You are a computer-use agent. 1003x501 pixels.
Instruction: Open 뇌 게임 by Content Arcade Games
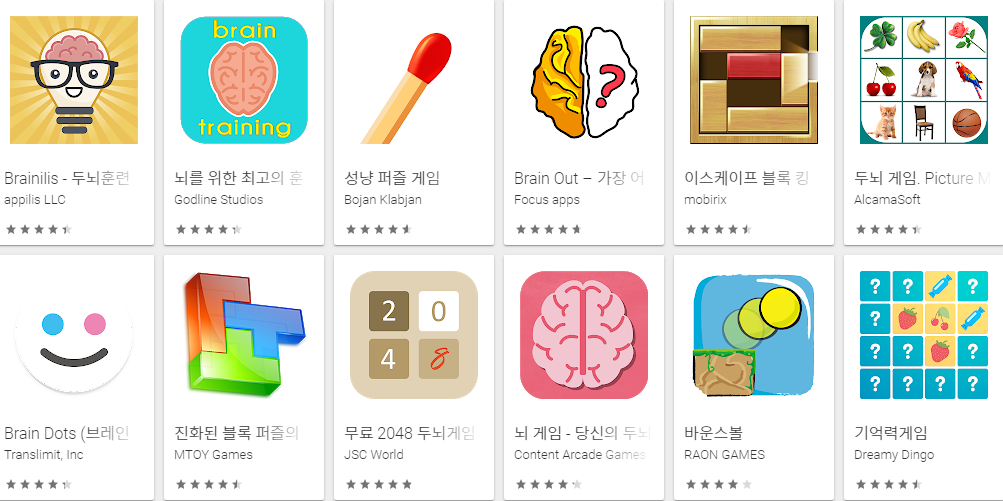[x=583, y=336]
